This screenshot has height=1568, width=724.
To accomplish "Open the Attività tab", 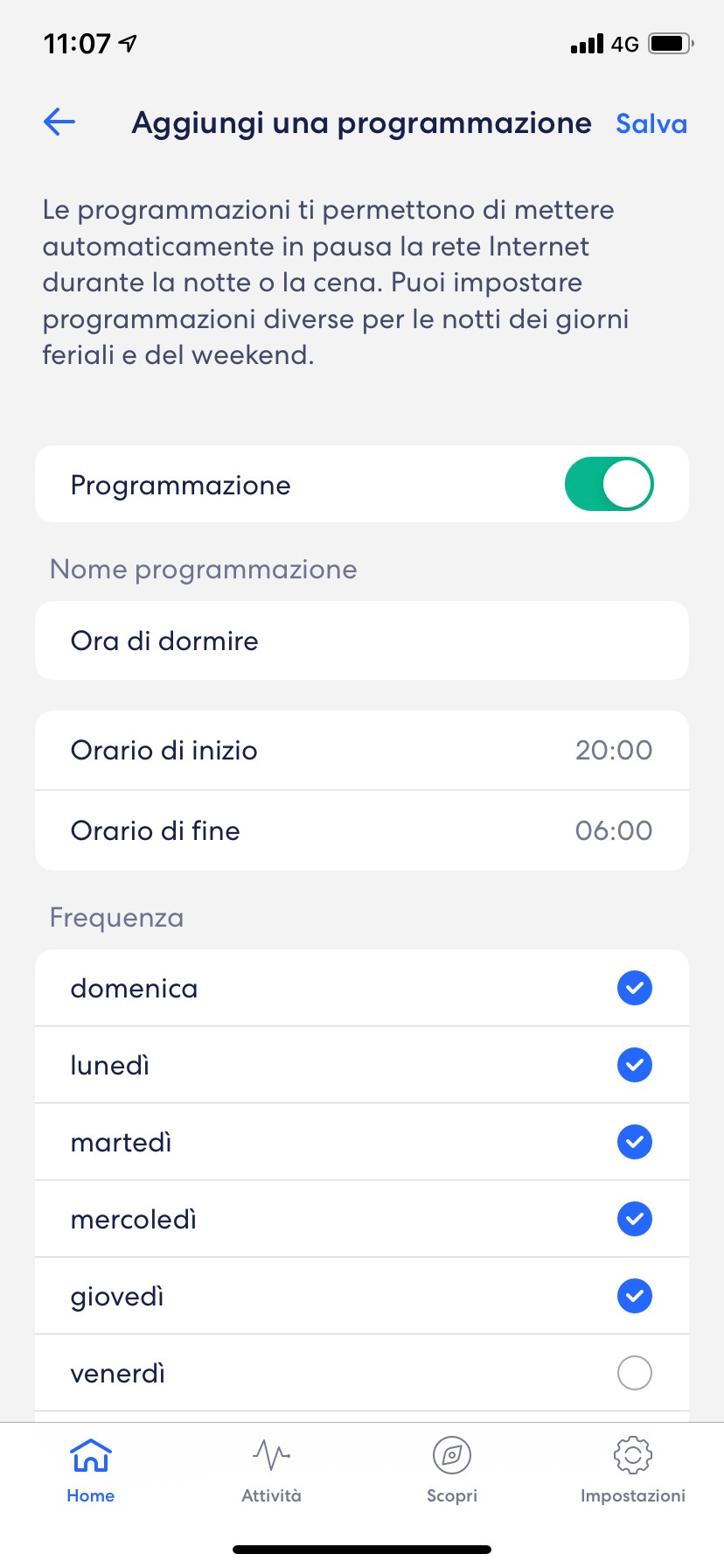I will 271,1470.
